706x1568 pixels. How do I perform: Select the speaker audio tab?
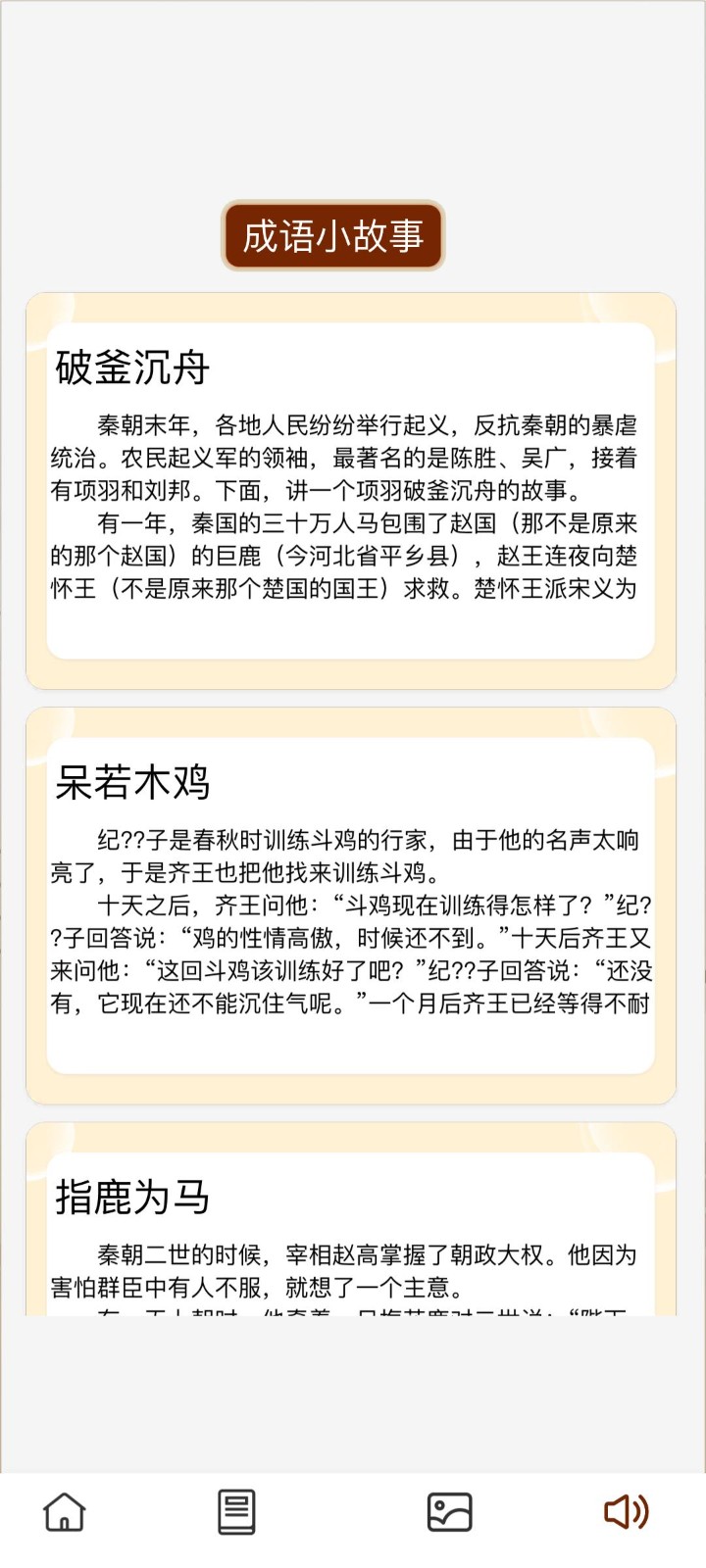pos(626,1512)
